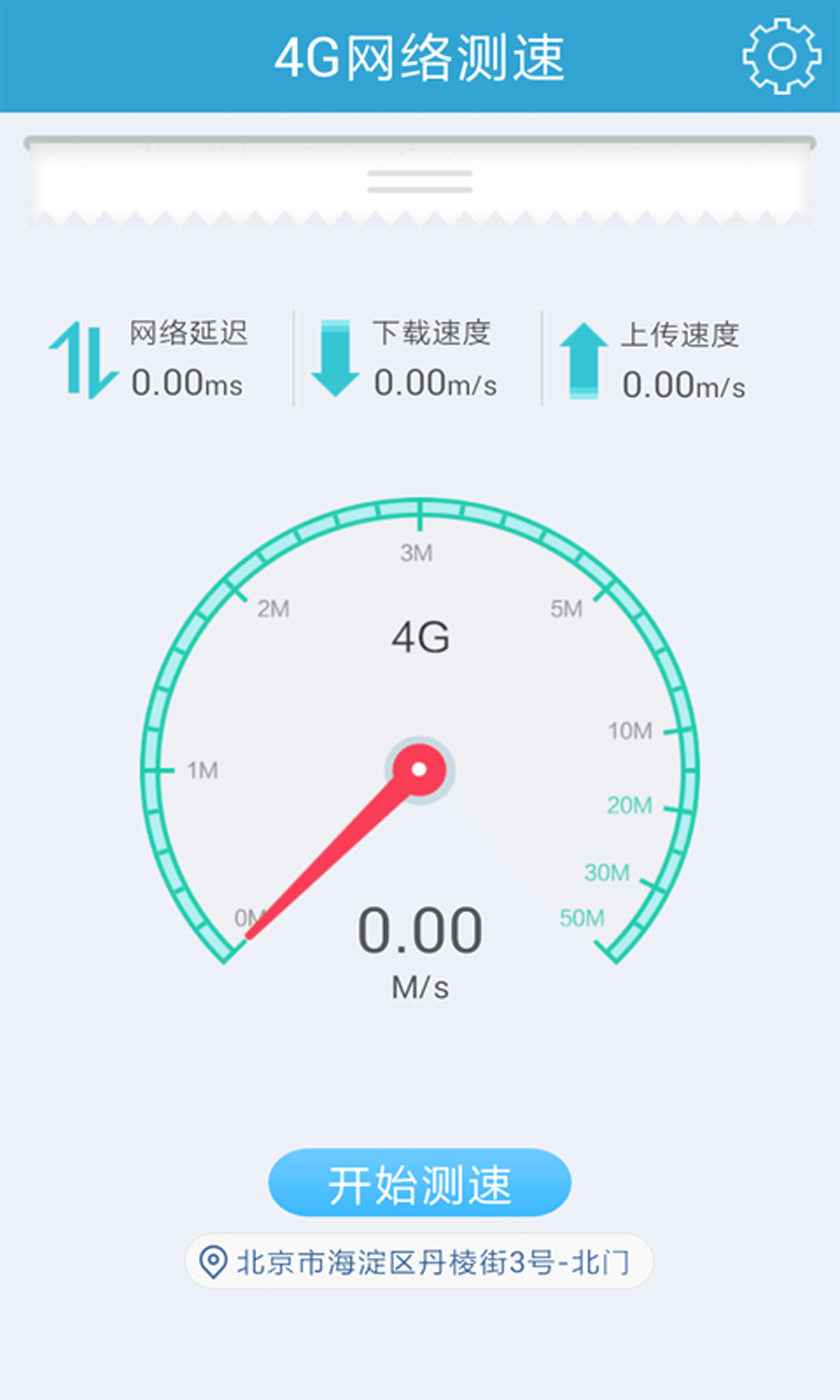Tap the location chip 北京市海淀区丹棱街3号-北门
This screenshot has width=840, height=1400.
pos(419,1261)
